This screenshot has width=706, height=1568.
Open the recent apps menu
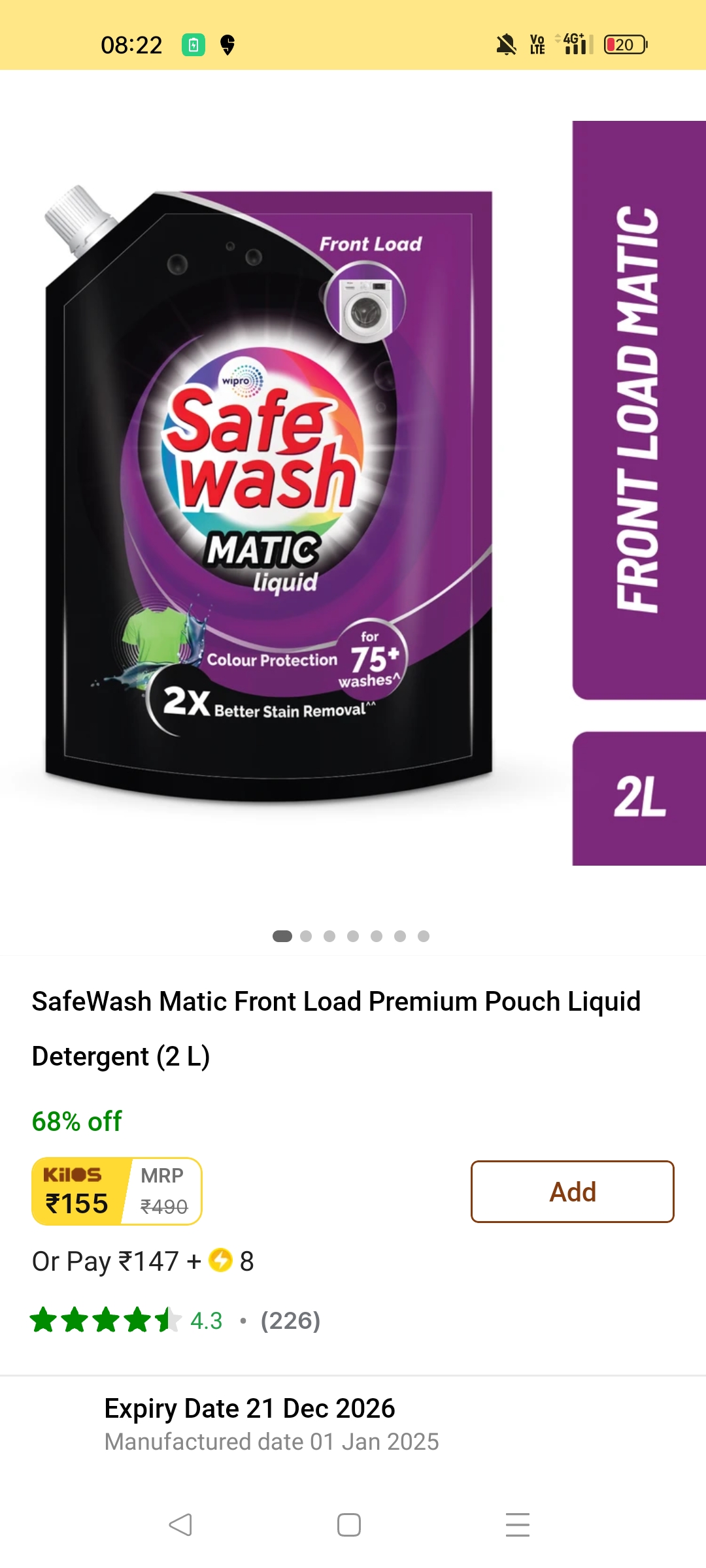(517, 1525)
